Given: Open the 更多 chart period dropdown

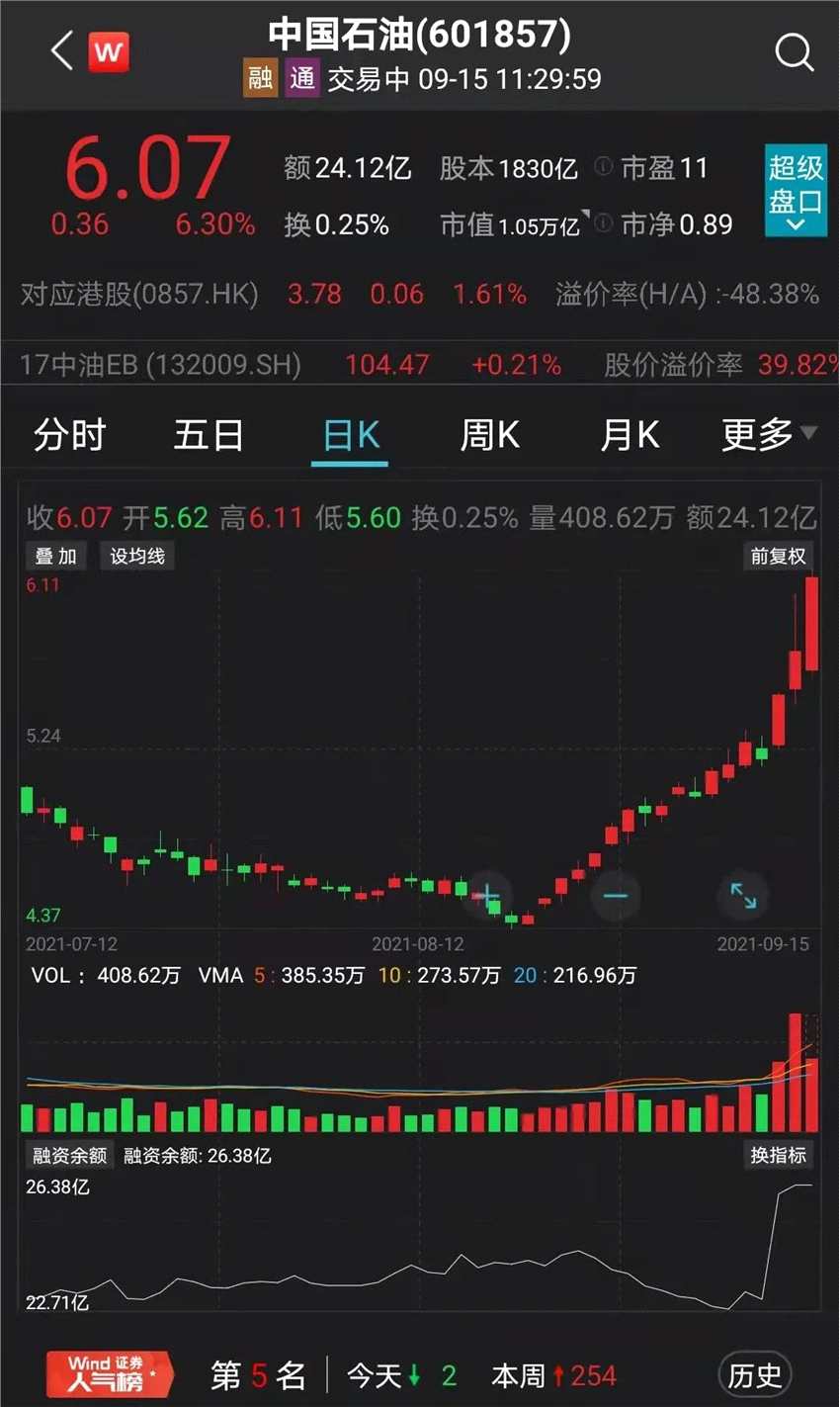Looking at the screenshot, I should tap(768, 434).
